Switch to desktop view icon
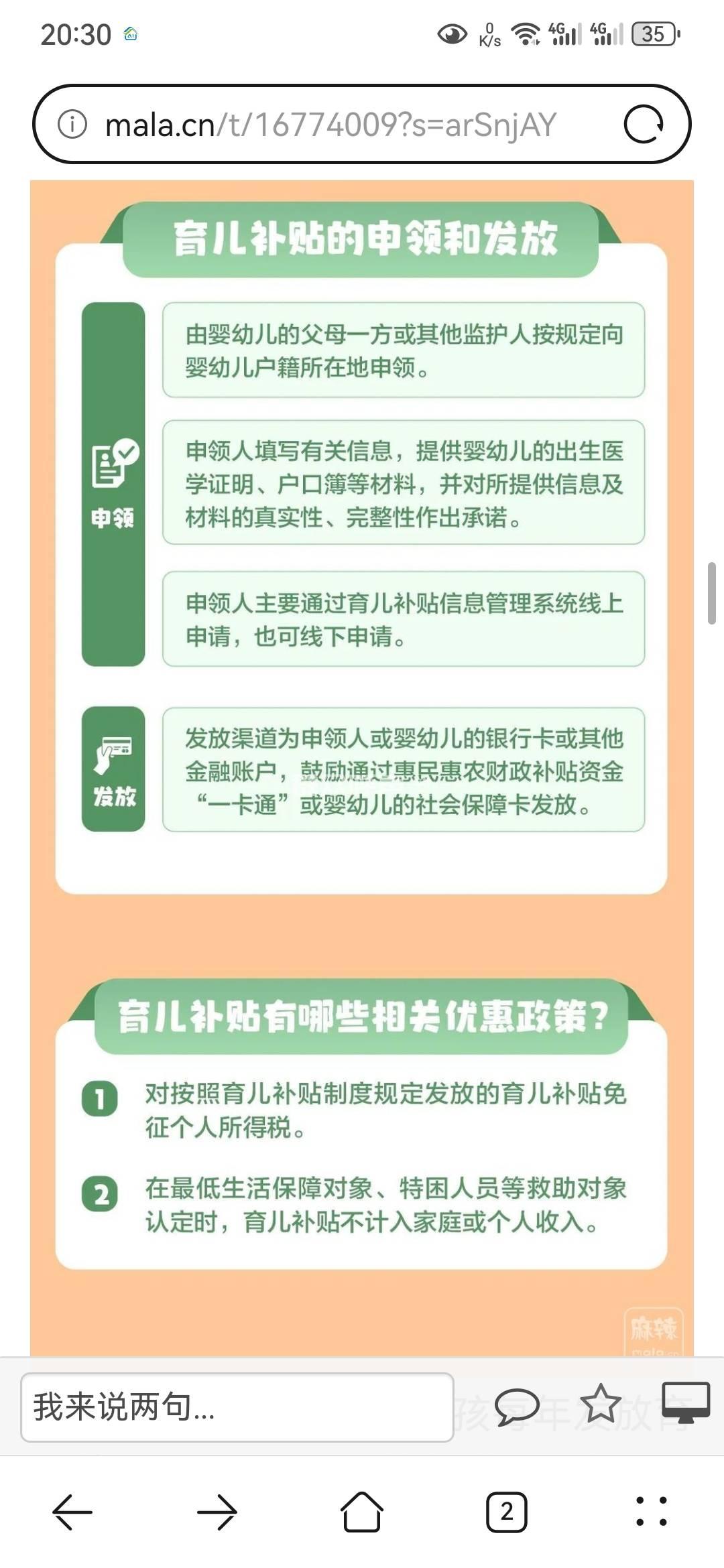This screenshot has width=724, height=1568. click(685, 1402)
